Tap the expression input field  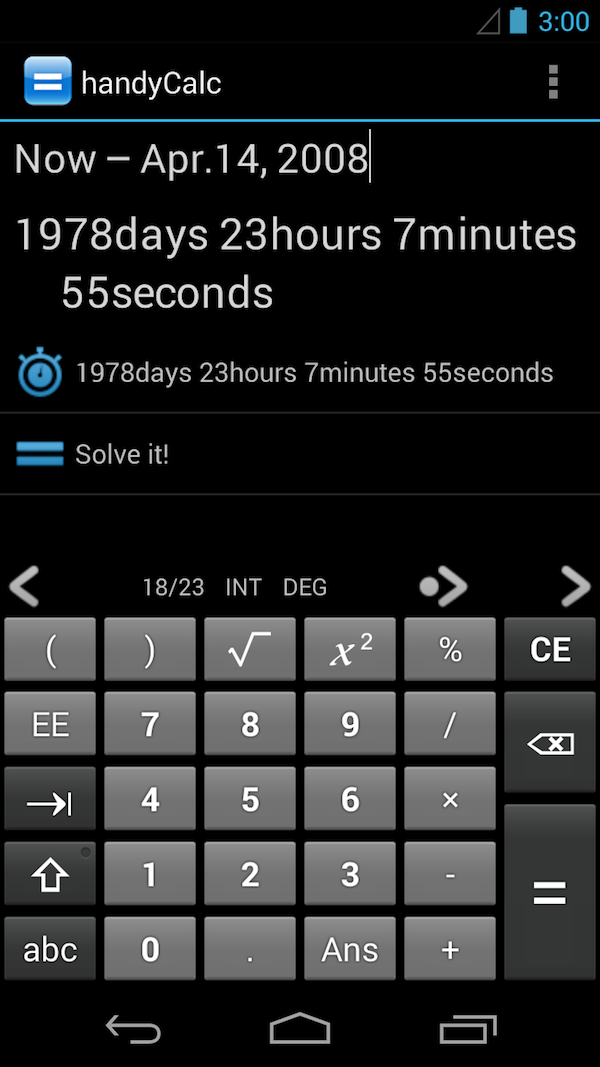(300, 159)
